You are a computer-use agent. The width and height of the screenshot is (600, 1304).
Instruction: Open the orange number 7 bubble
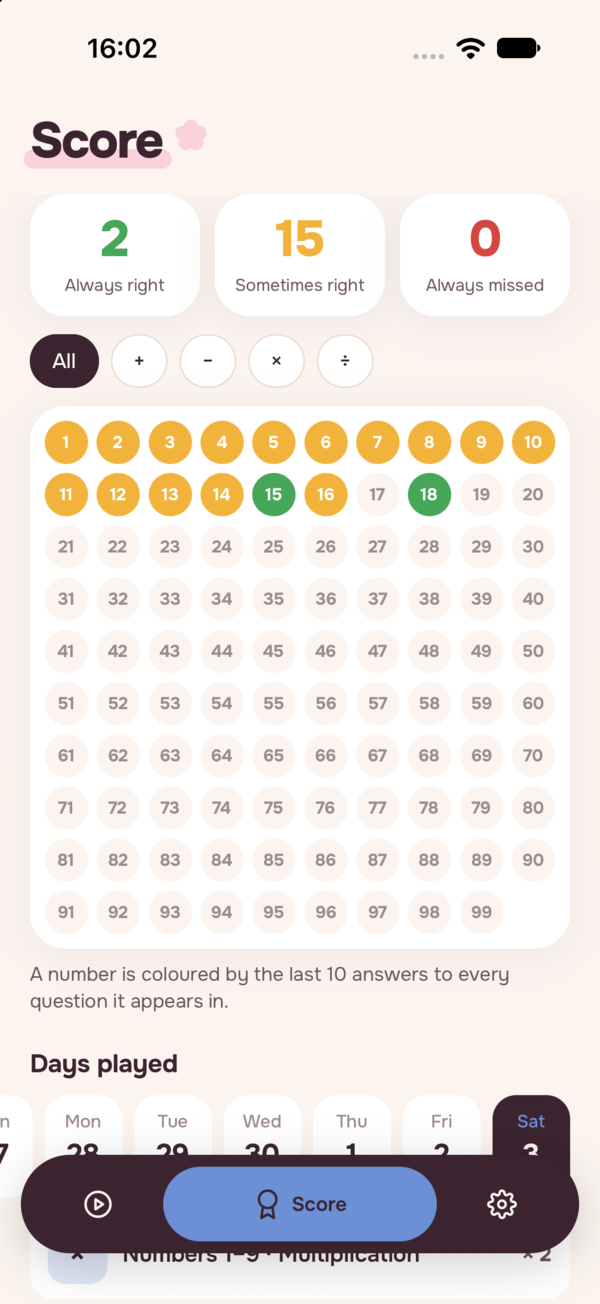coord(377,442)
